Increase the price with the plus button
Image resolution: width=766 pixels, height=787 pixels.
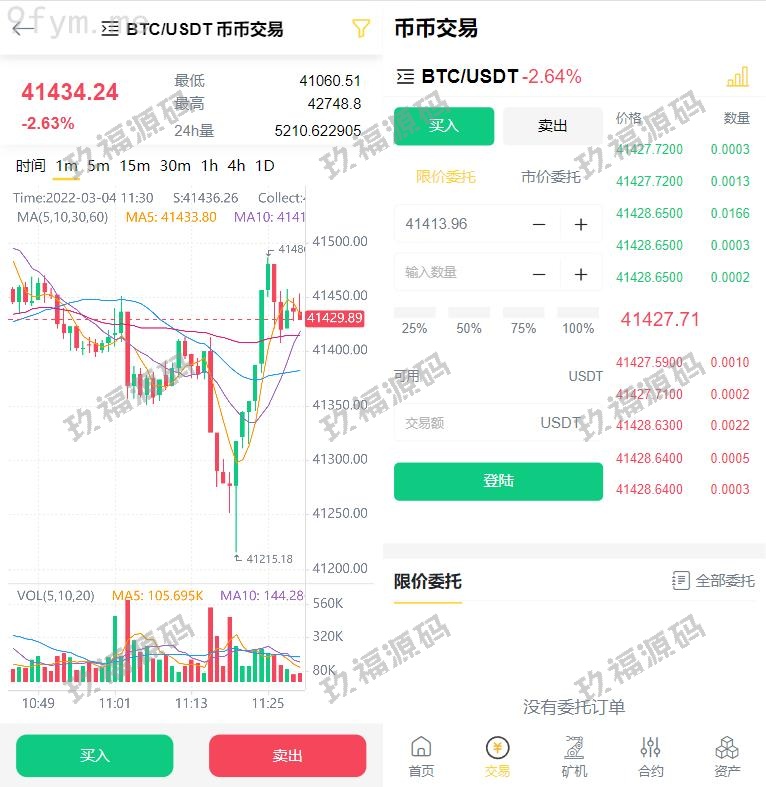tap(581, 224)
